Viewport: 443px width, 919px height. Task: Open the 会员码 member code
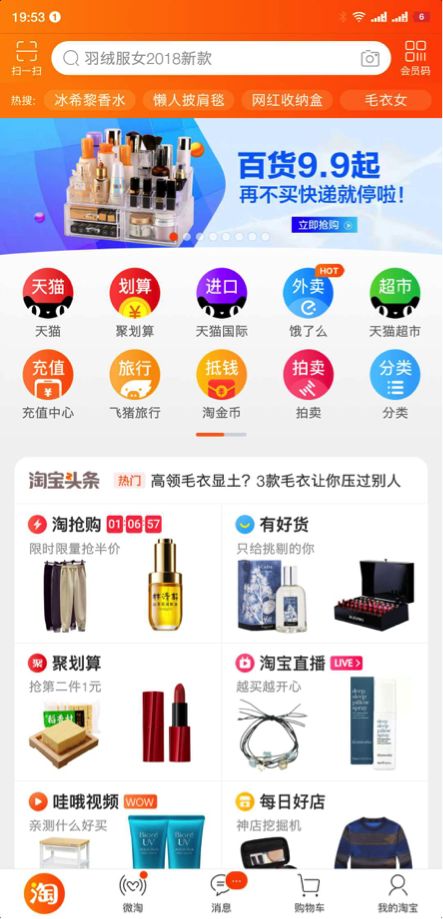(415, 59)
